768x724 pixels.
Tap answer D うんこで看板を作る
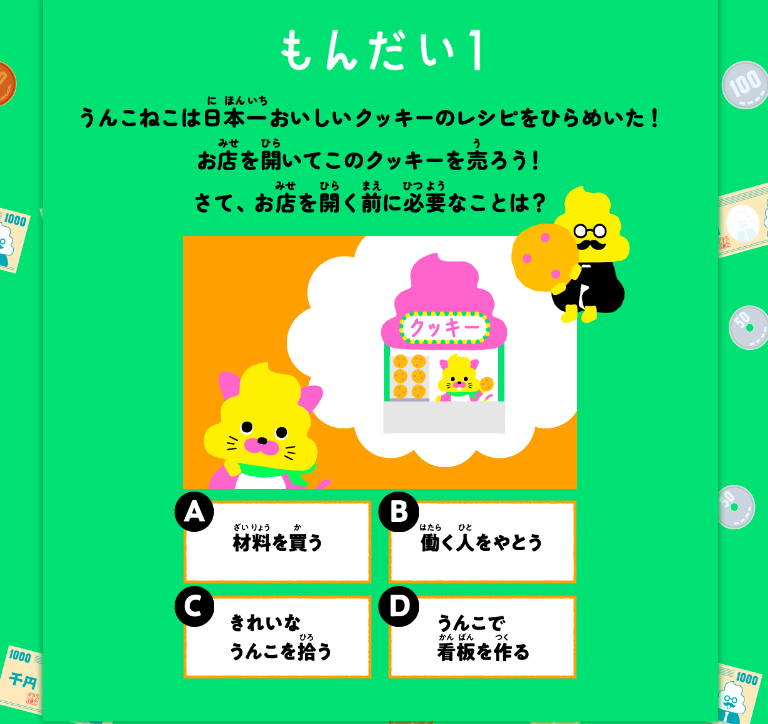point(482,637)
